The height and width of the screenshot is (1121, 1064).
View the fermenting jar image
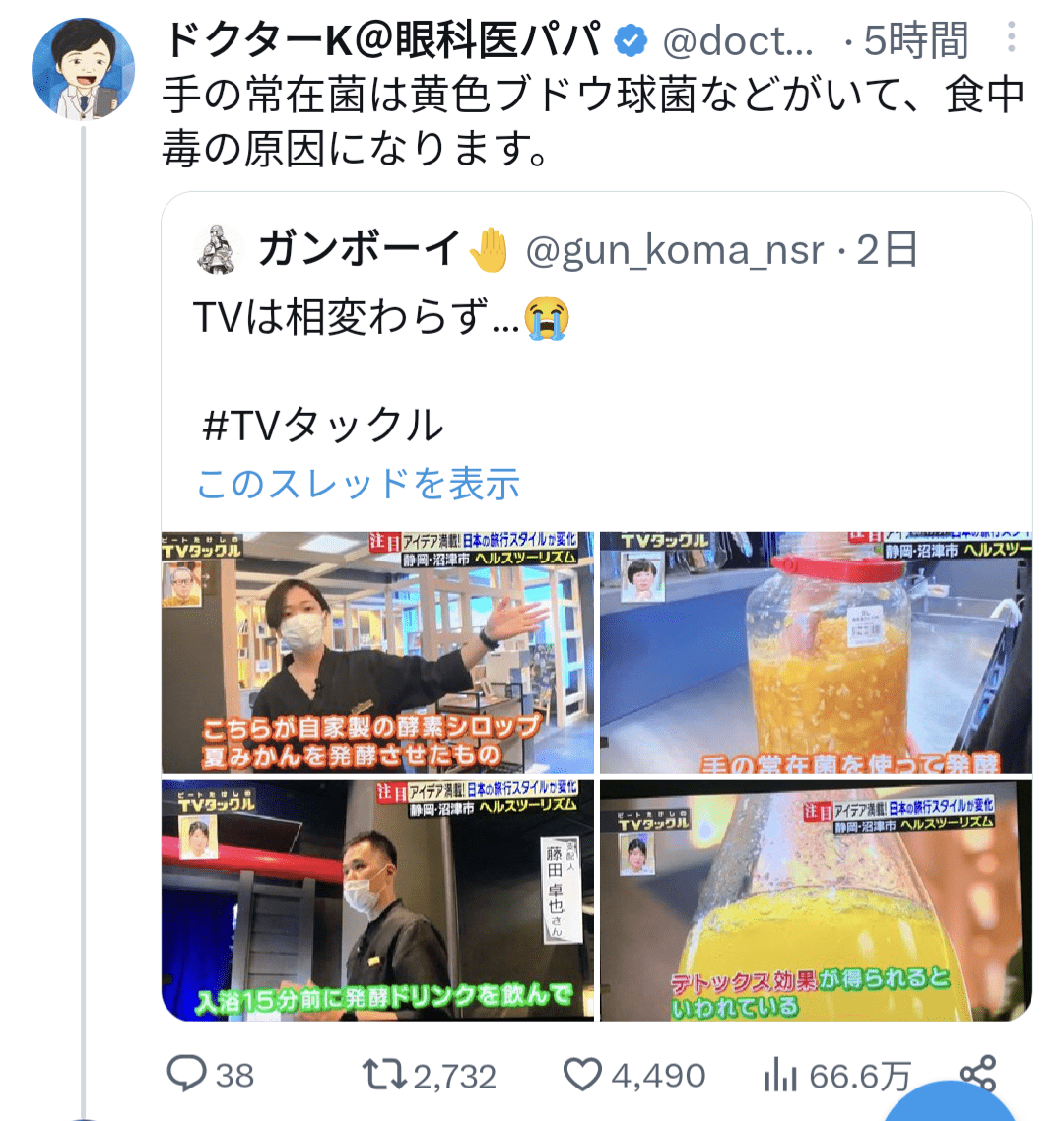pos(816,653)
